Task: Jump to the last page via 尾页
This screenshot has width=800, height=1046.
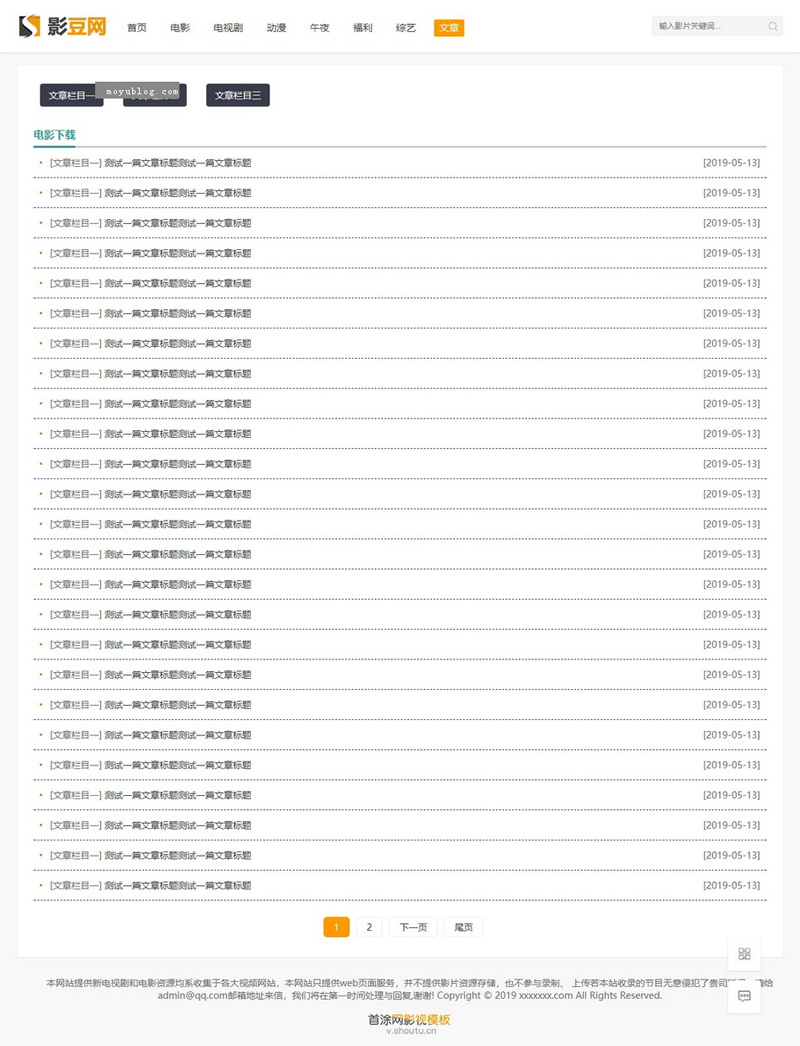Action: click(463, 927)
